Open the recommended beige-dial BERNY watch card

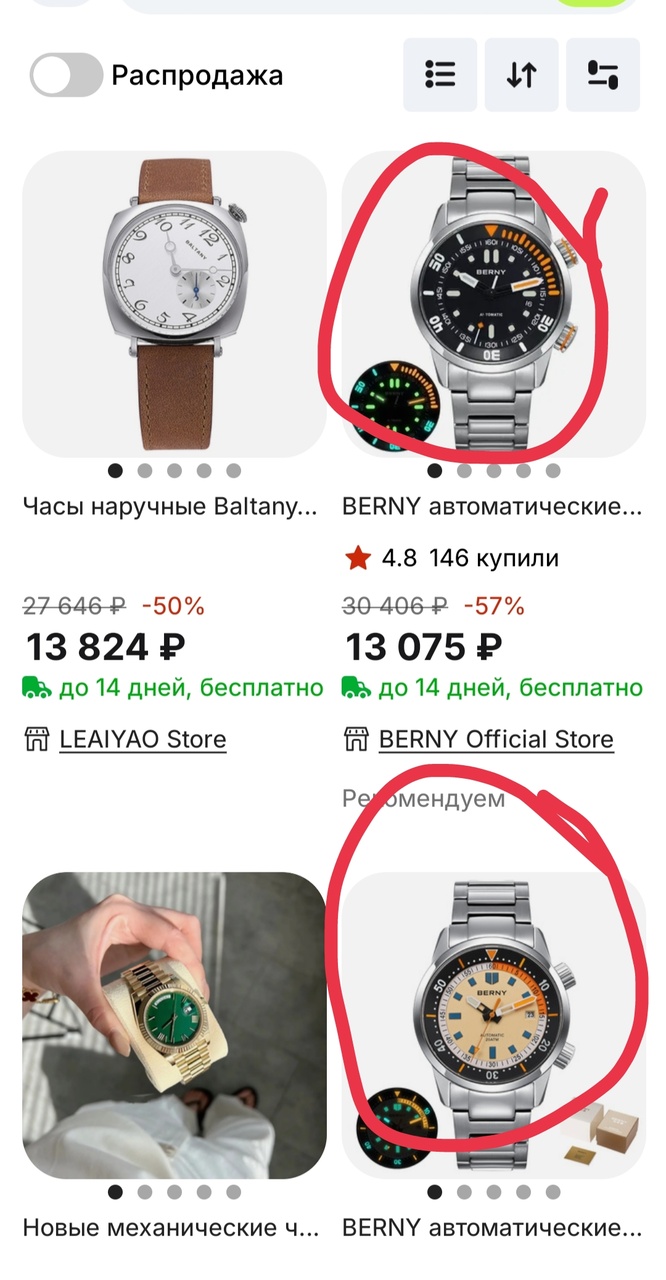(493, 1025)
